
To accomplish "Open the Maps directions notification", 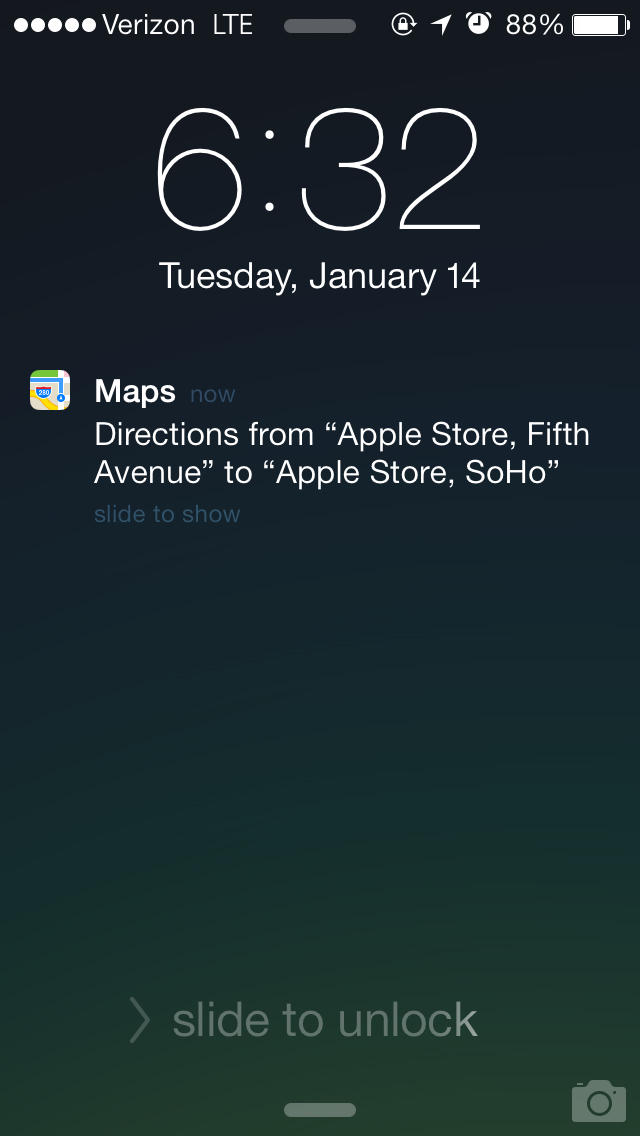I will (x=320, y=448).
